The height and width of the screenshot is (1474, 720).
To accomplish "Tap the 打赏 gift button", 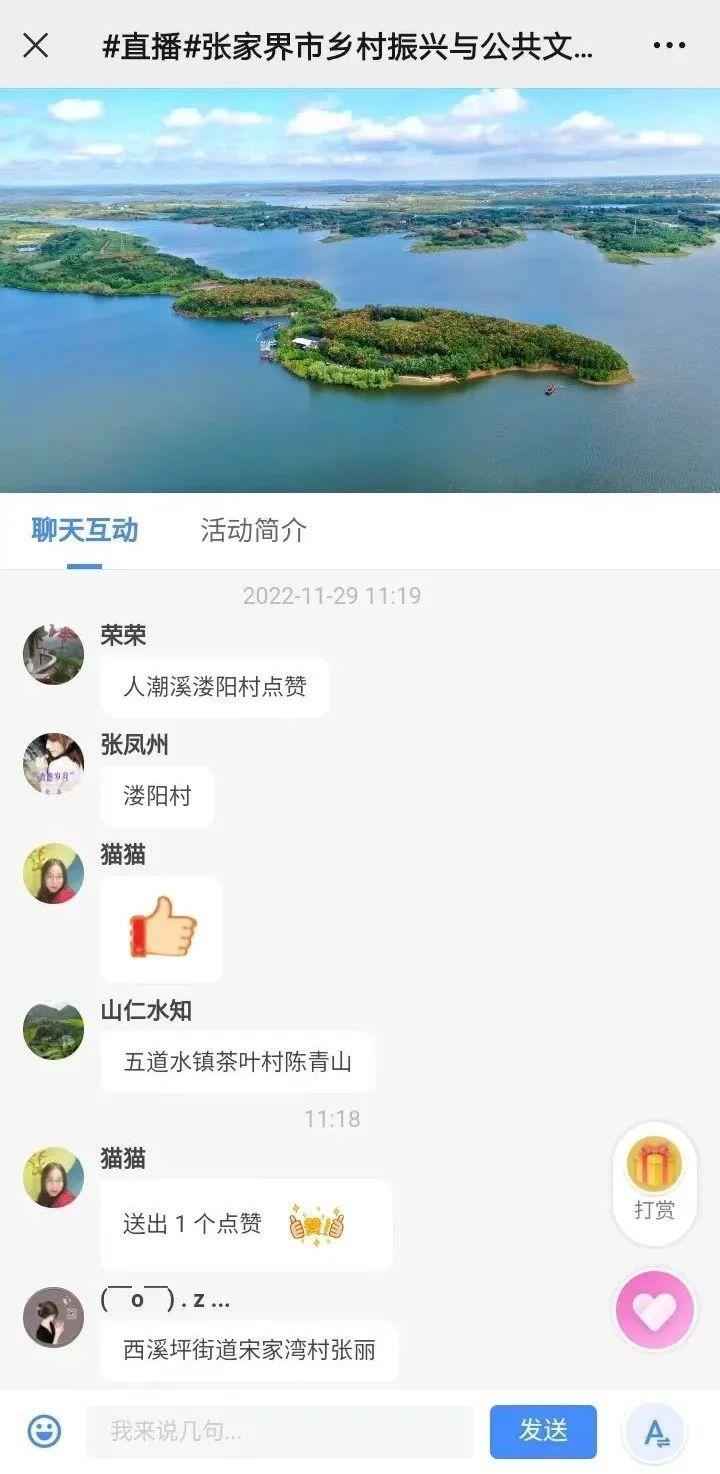I will (654, 1183).
